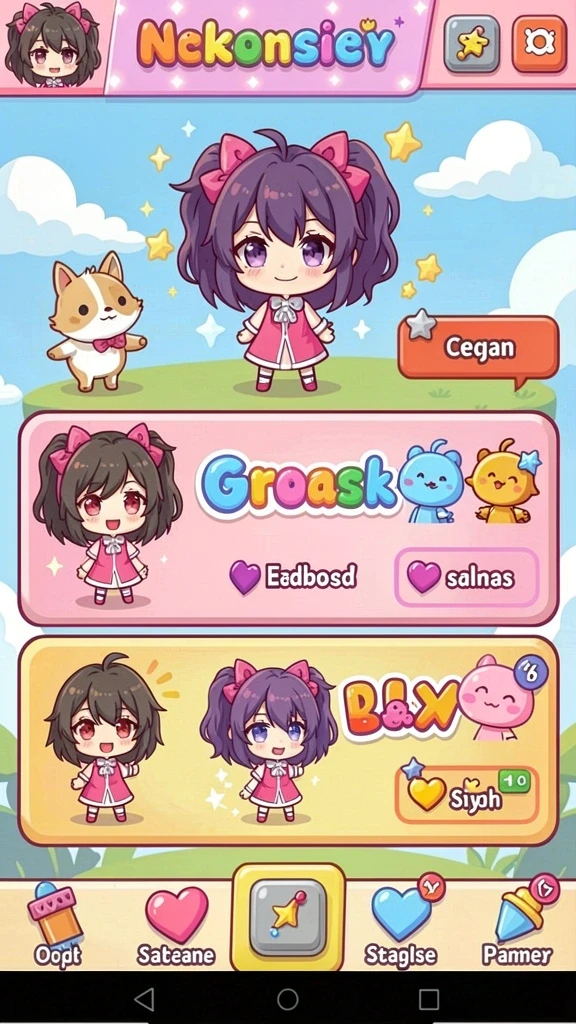Image resolution: width=576 pixels, height=1024 pixels.
Task: Open the yellow B&X card
Action: point(288,741)
